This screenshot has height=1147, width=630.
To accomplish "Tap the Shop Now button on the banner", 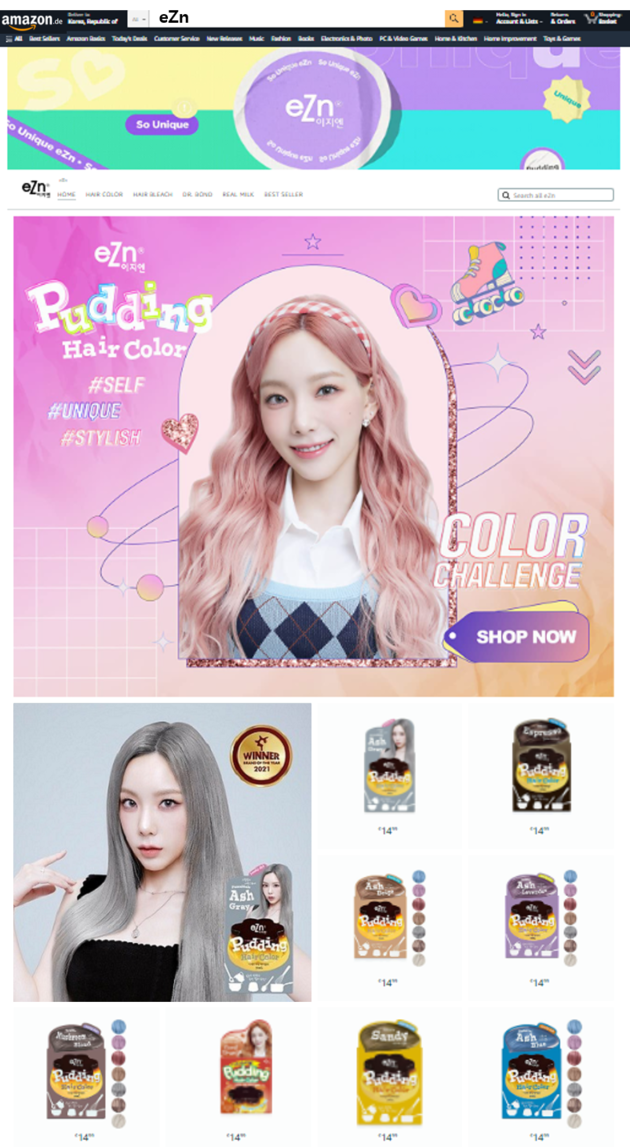I will 524,636.
